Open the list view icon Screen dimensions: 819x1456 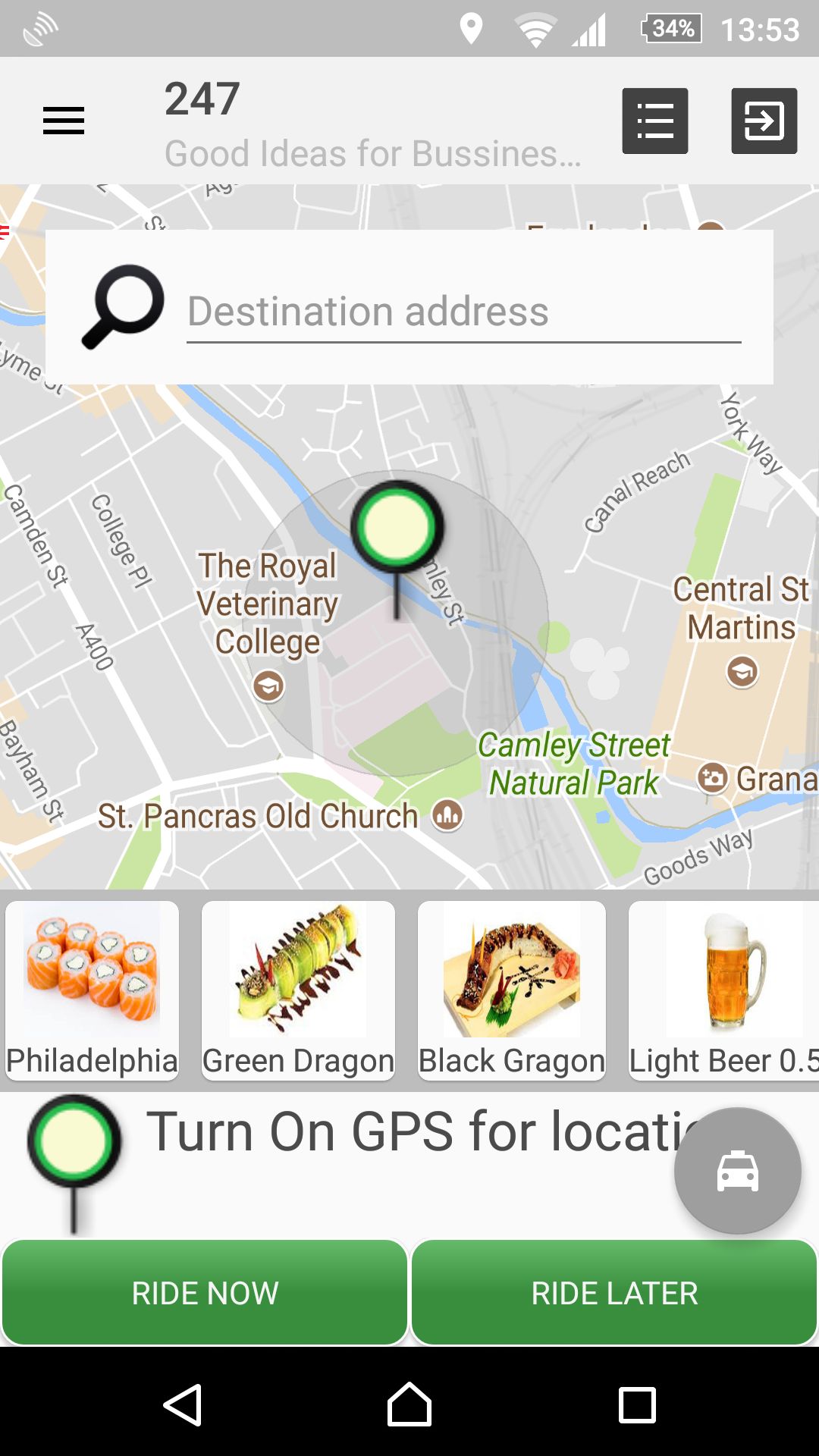click(655, 121)
